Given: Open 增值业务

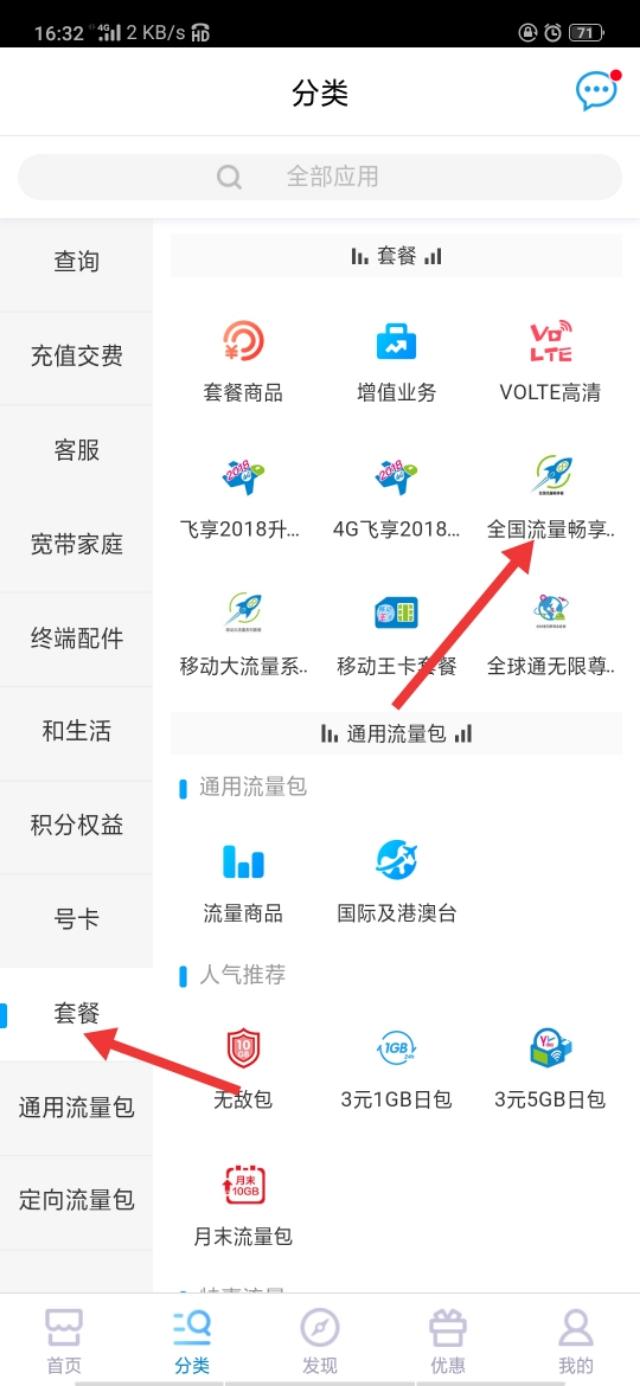Looking at the screenshot, I should coord(396,360).
